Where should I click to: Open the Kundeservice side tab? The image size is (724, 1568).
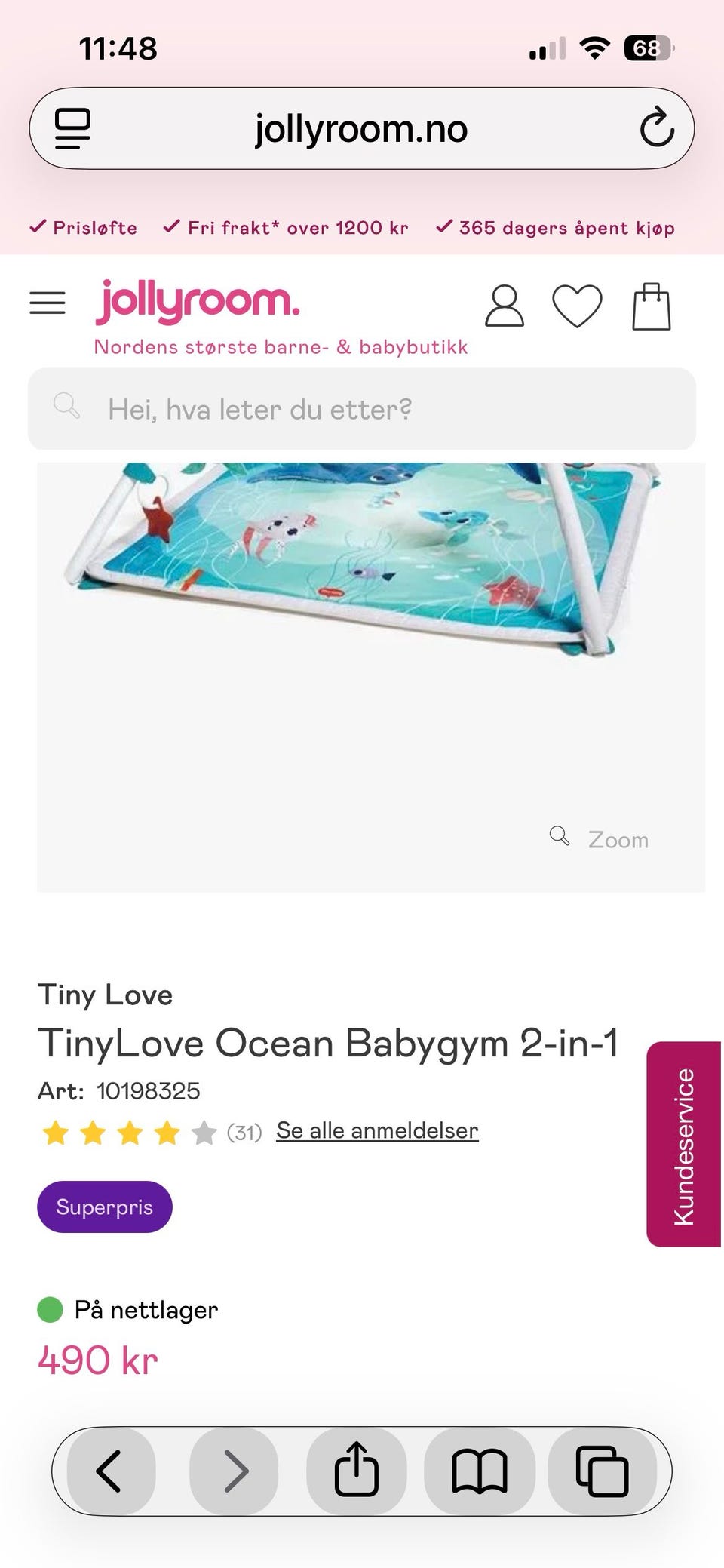coord(684,1144)
